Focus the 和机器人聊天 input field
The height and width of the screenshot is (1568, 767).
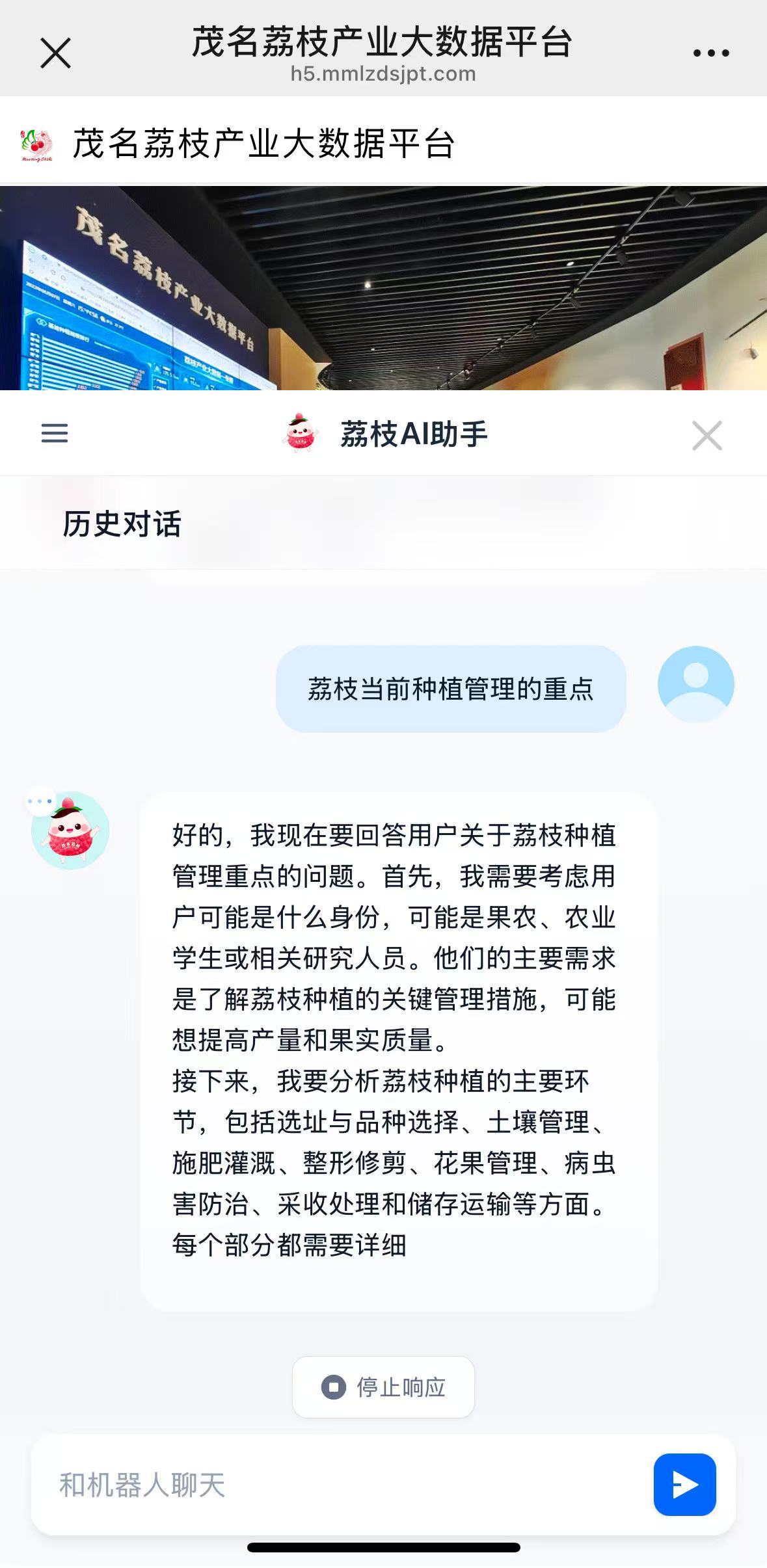click(338, 1485)
